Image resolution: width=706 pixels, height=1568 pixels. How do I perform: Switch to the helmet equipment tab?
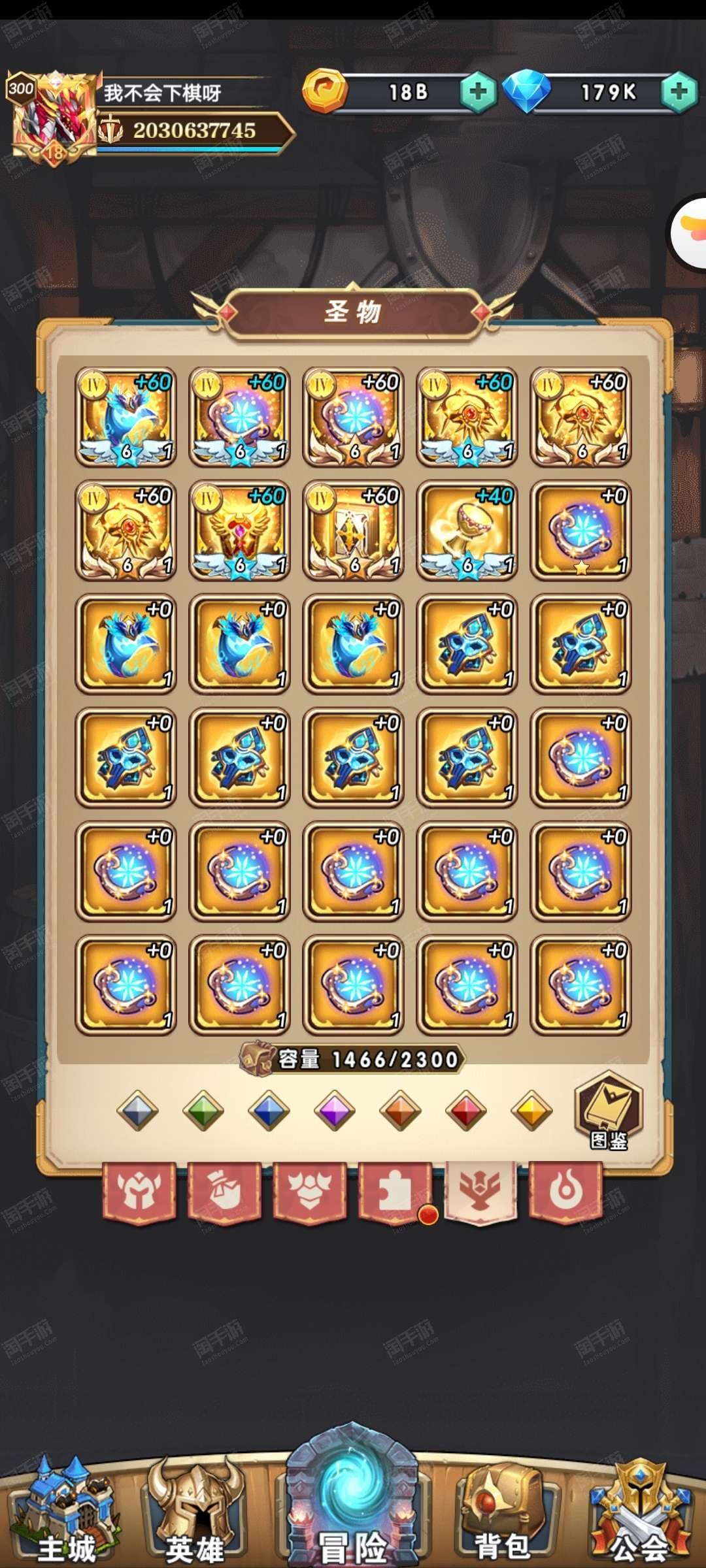click(x=139, y=1191)
